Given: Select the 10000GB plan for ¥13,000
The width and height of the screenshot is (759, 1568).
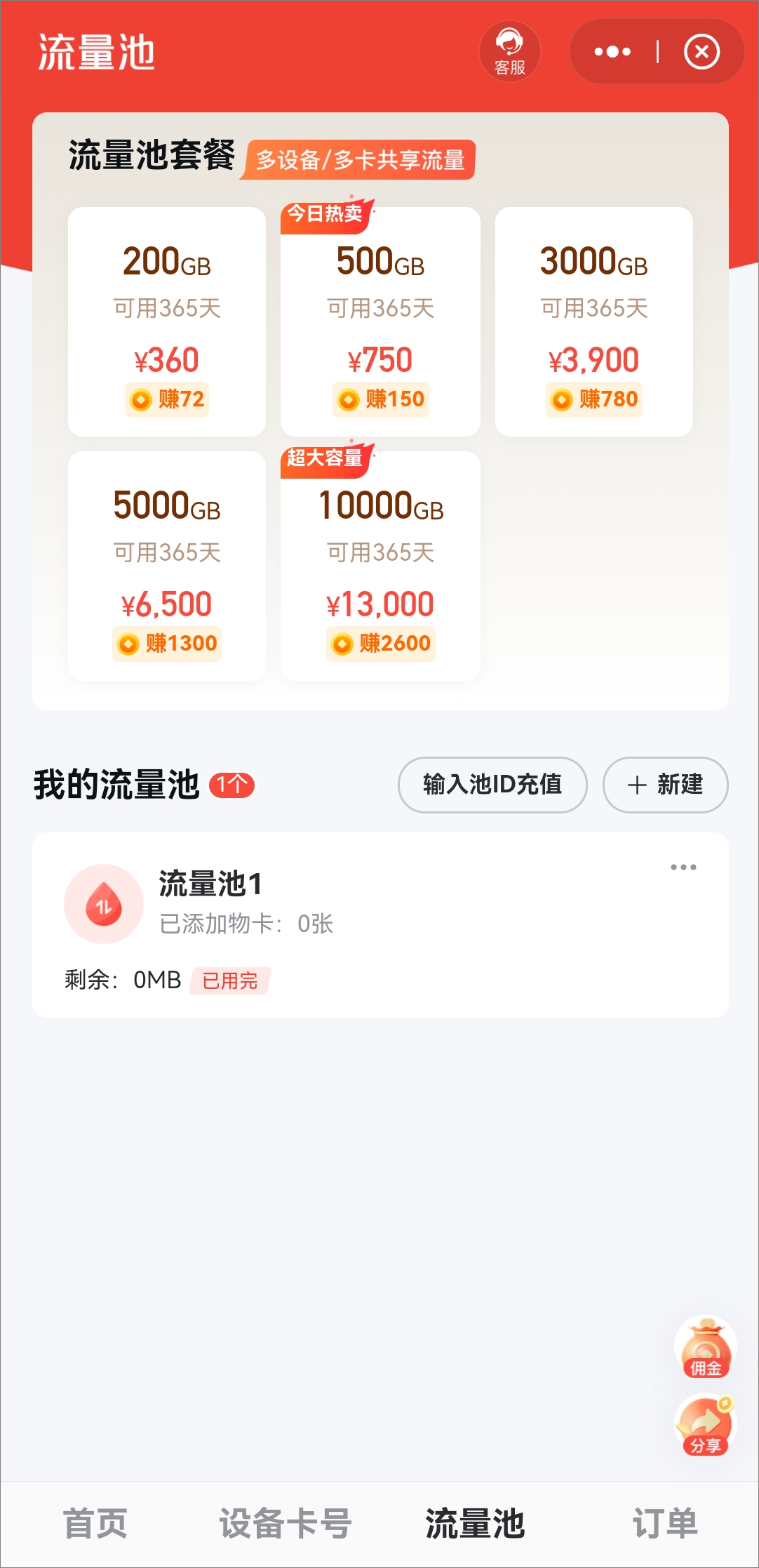Looking at the screenshot, I should point(380,566).
